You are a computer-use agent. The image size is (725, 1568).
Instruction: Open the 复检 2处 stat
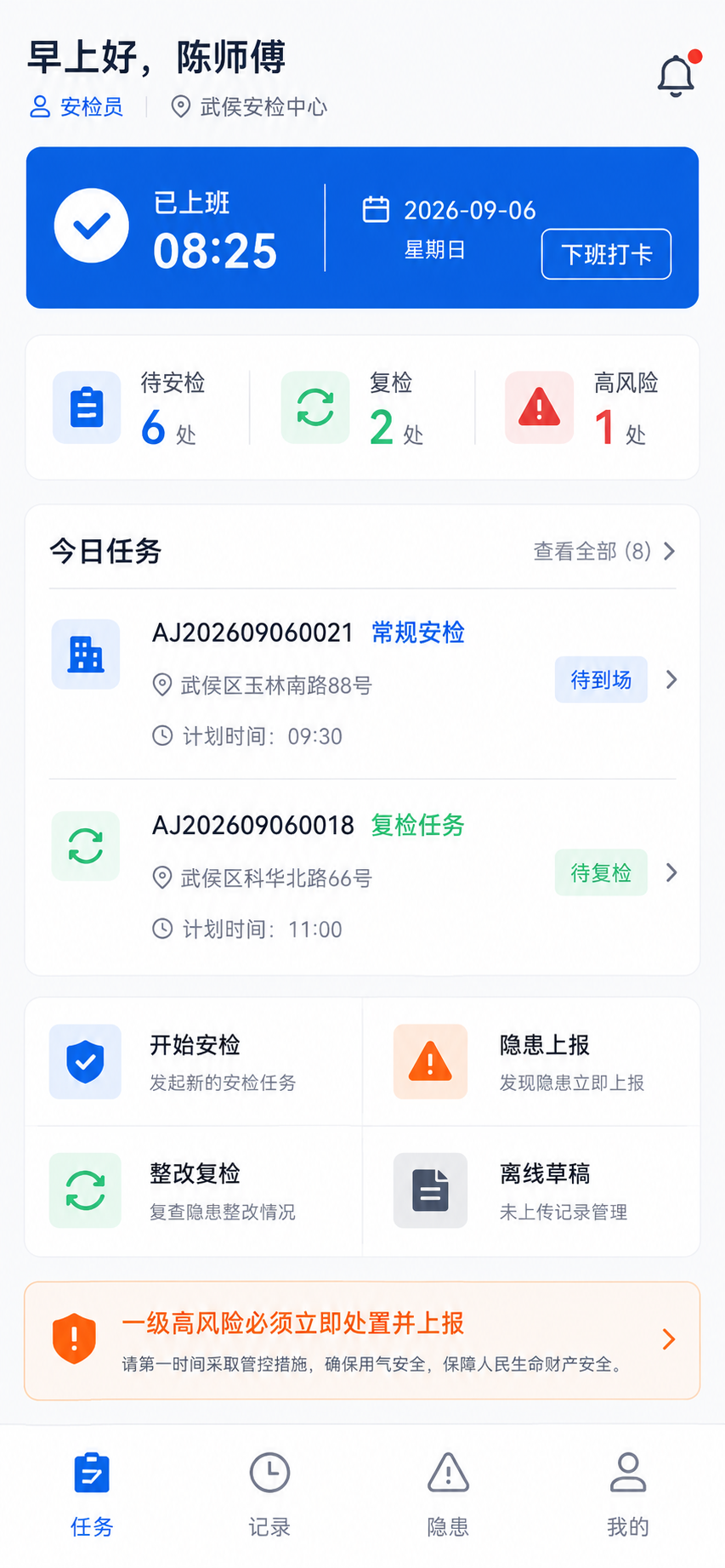(363, 408)
